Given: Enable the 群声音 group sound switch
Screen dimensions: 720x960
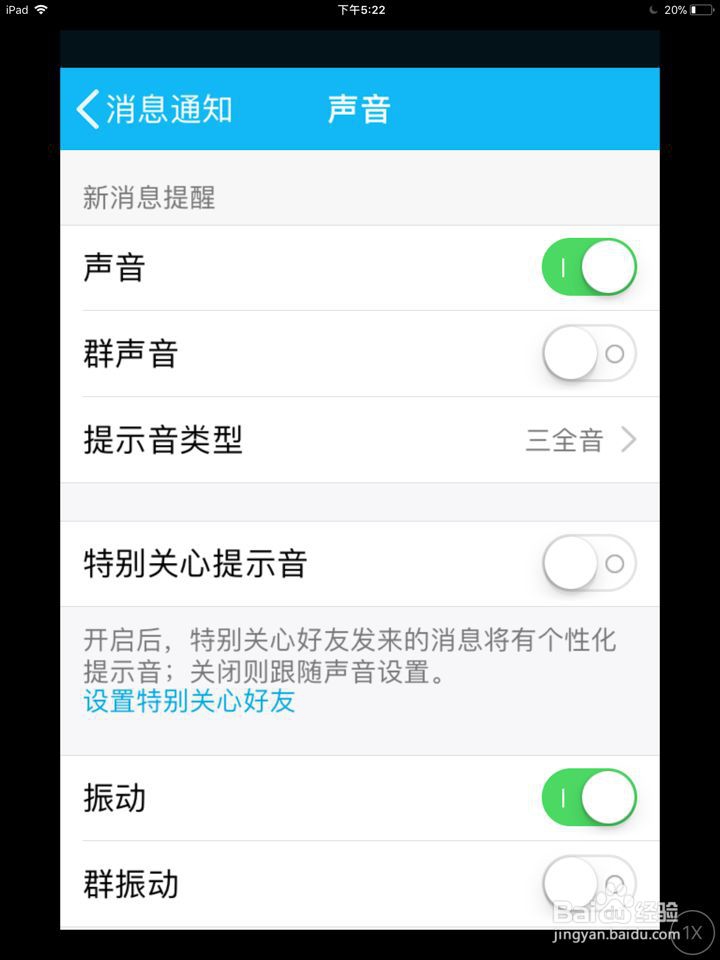Looking at the screenshot, I should tap(588, 354).
